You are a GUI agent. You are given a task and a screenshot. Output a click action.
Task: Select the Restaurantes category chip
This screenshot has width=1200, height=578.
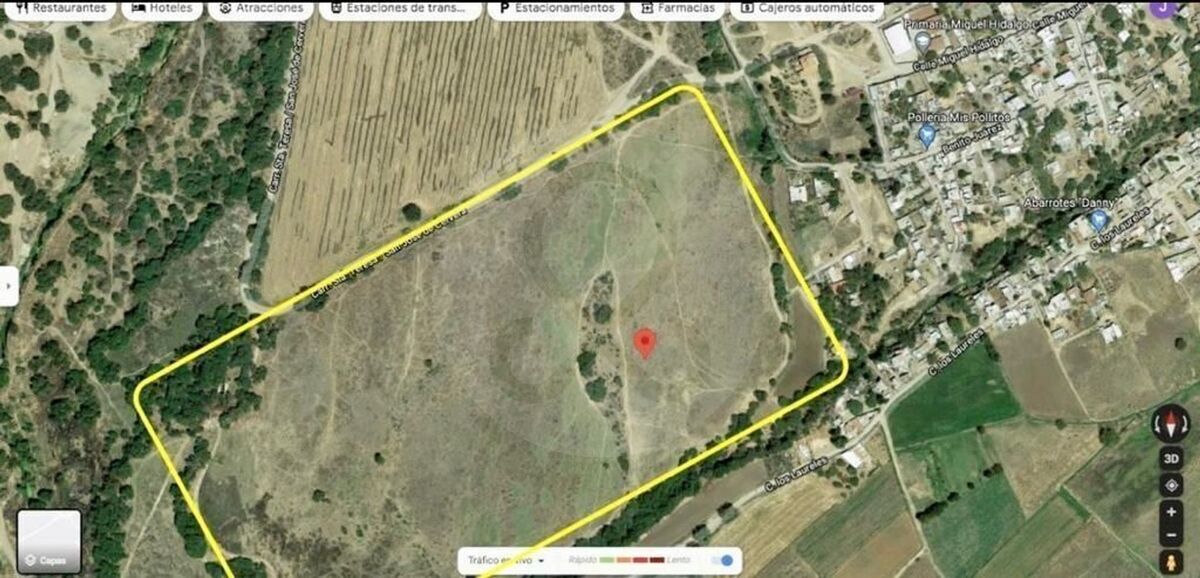[x=60, y=8]
